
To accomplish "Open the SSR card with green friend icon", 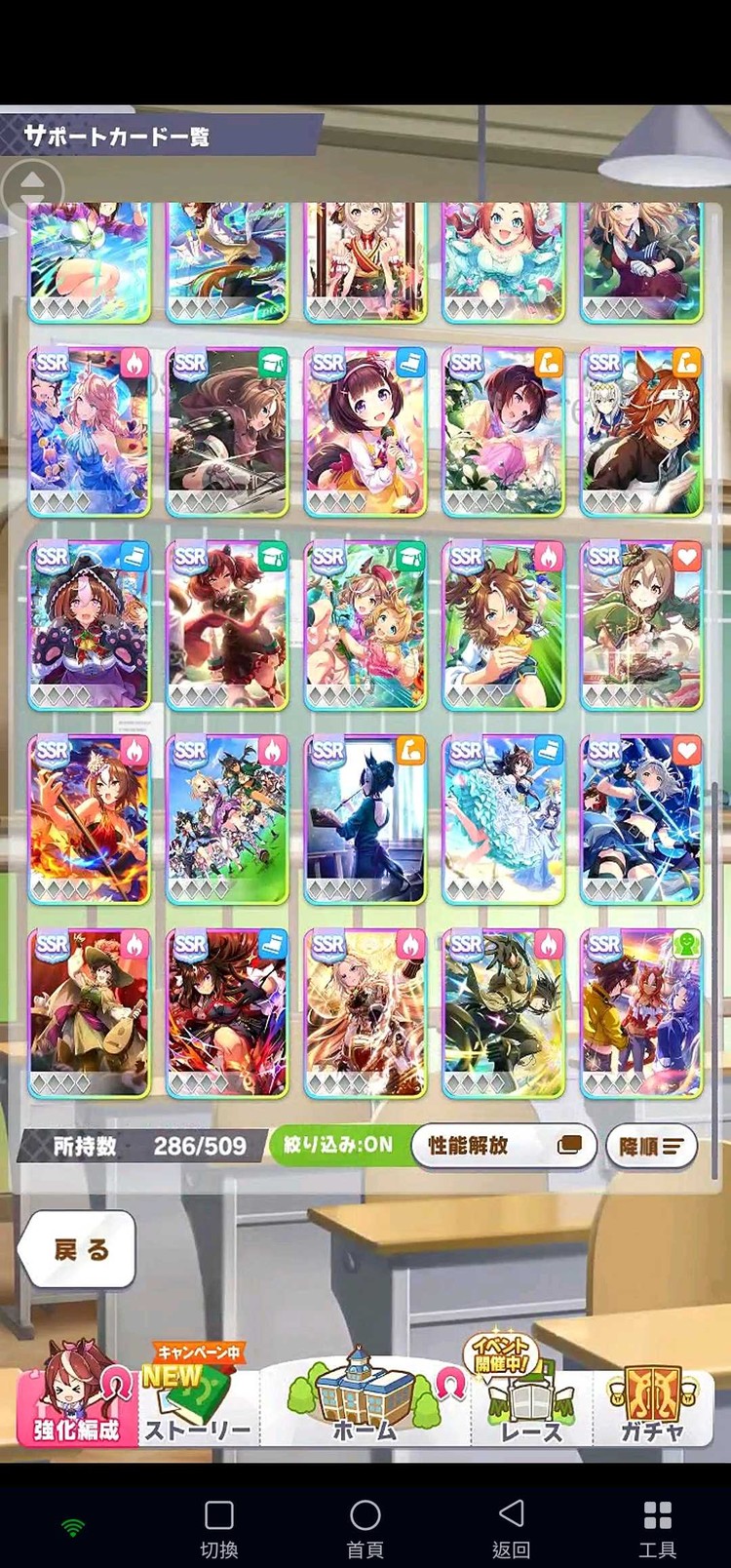I will [641, 1014].
